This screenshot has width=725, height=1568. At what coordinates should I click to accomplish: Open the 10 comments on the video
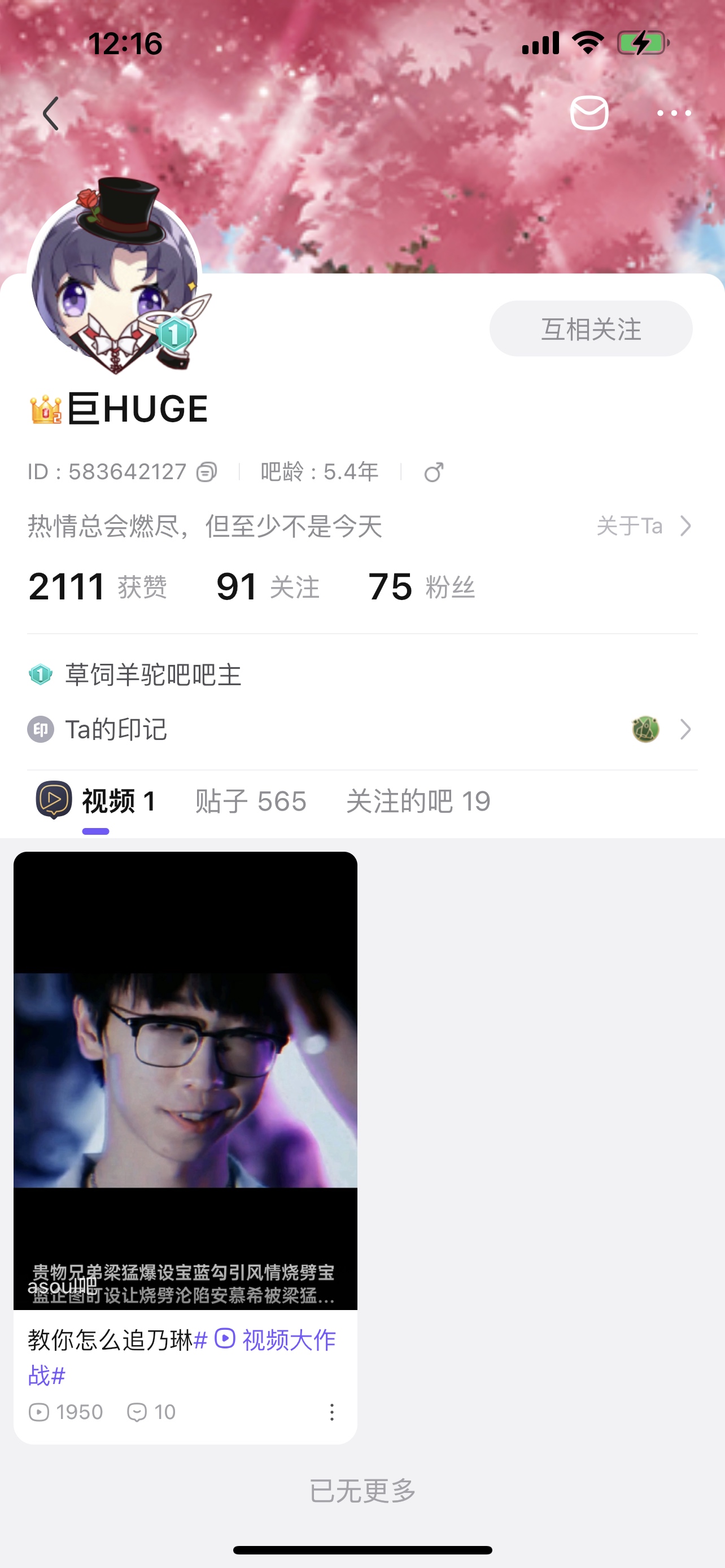click(151, 1412)
